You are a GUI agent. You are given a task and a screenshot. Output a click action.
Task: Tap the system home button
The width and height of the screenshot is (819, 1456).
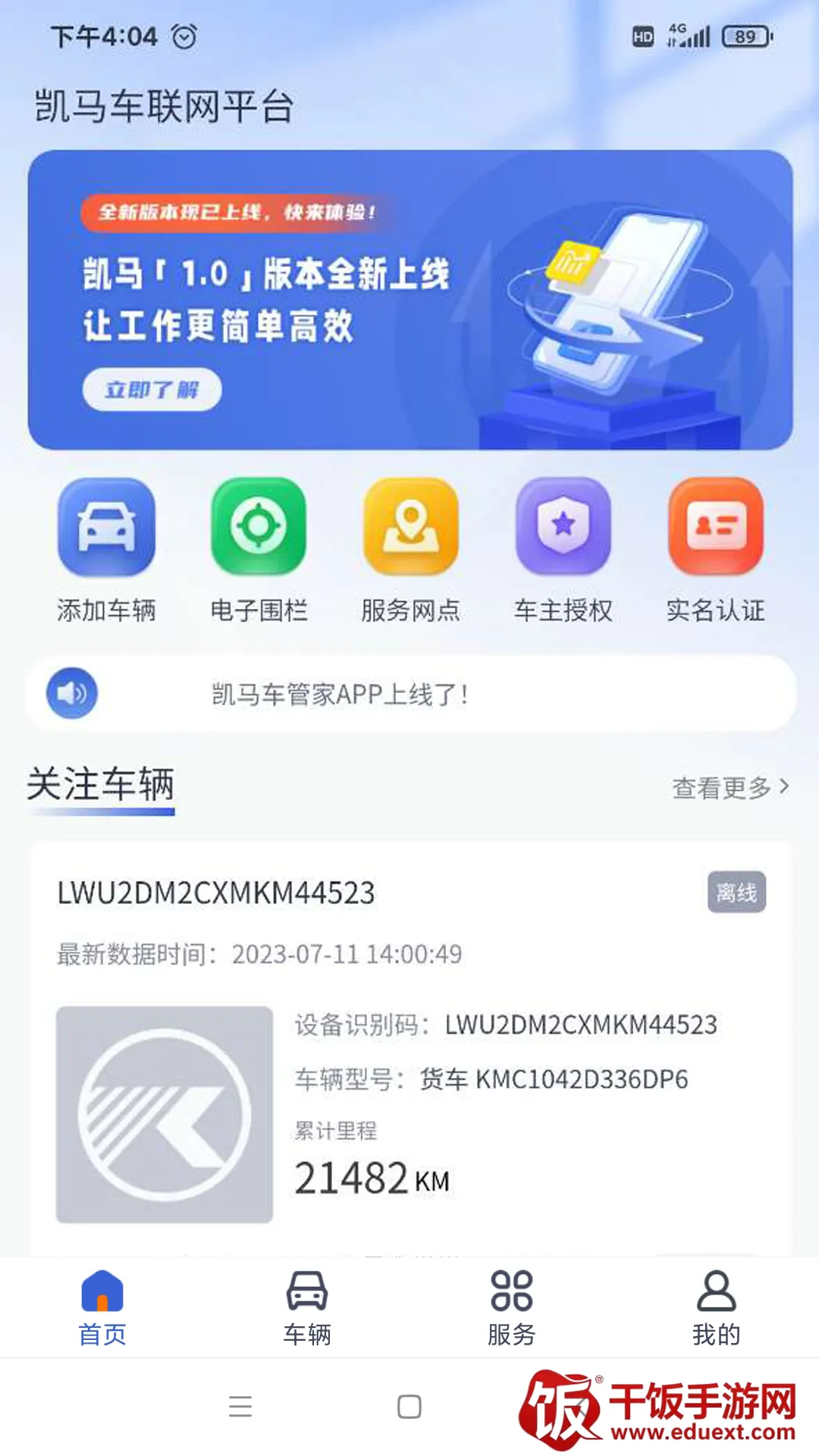click(409, 1407)
